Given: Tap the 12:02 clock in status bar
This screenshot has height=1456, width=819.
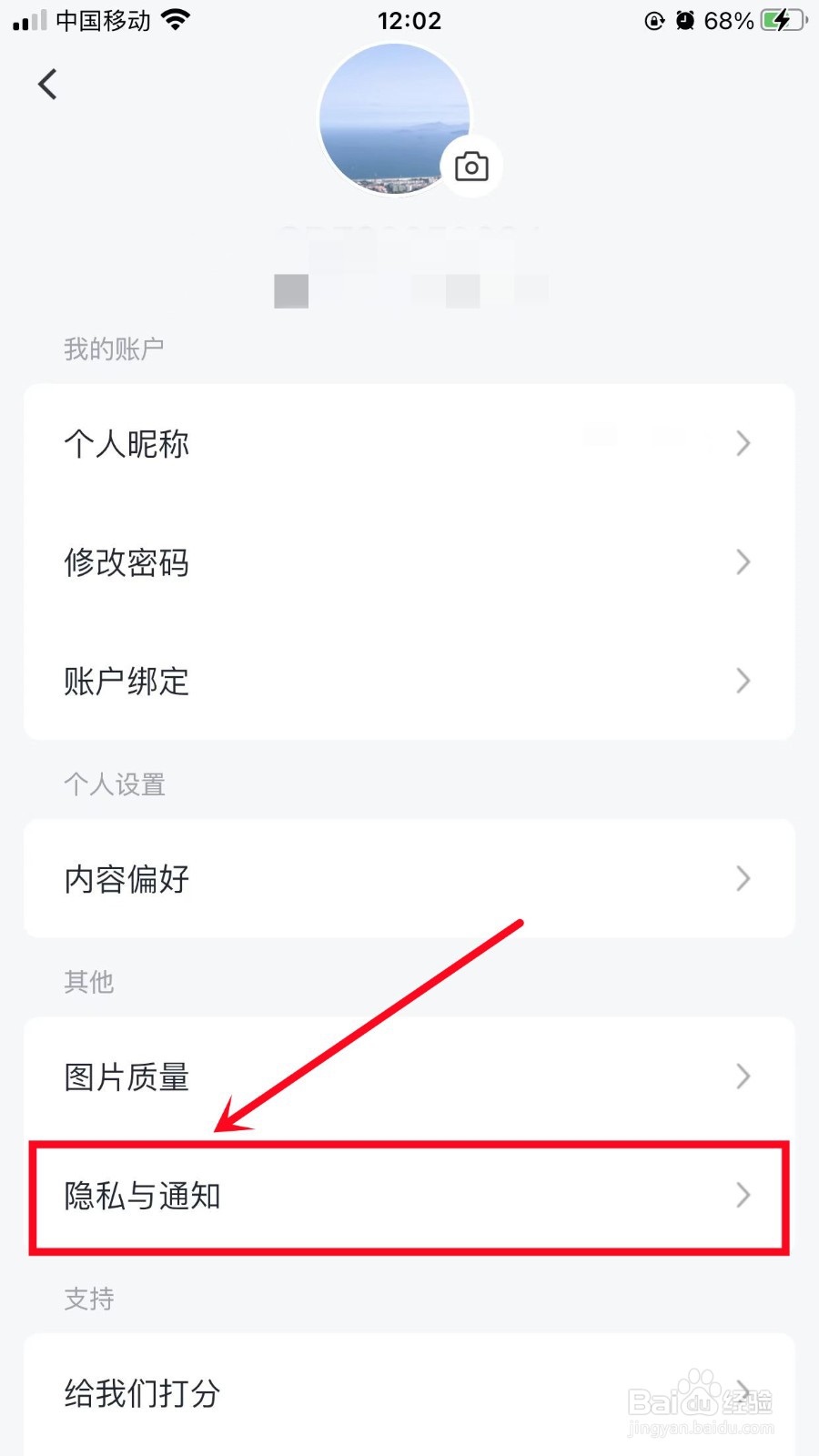Looking at the screenshot, I should coord(409,20).
